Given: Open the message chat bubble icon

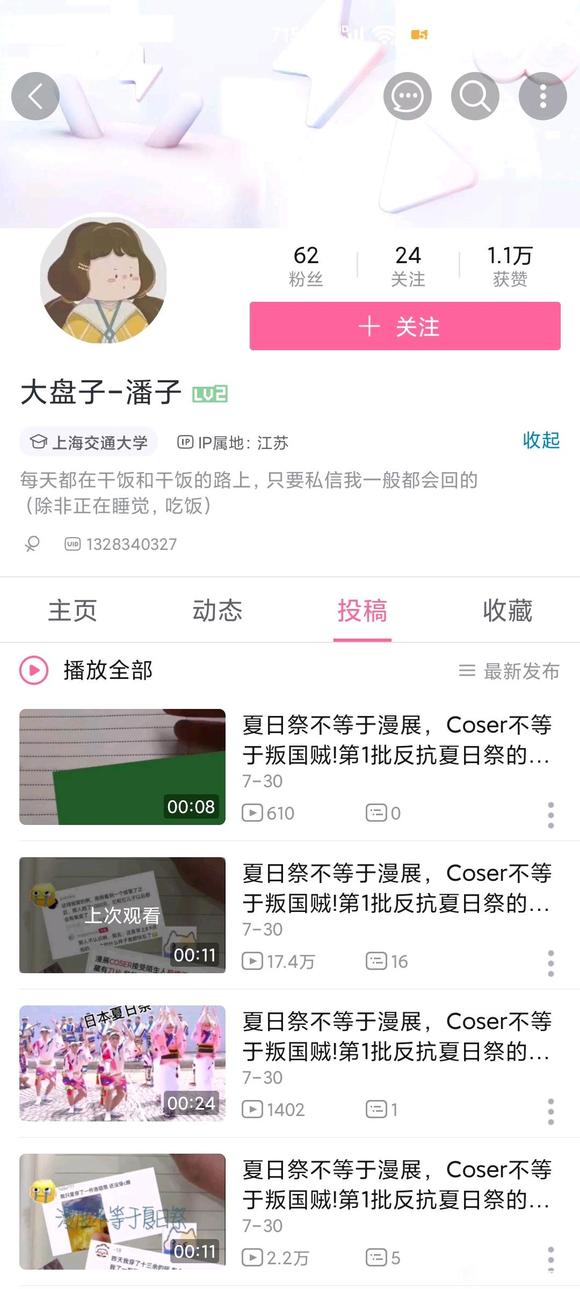Looking at the screenshot, I should (407, 97).
